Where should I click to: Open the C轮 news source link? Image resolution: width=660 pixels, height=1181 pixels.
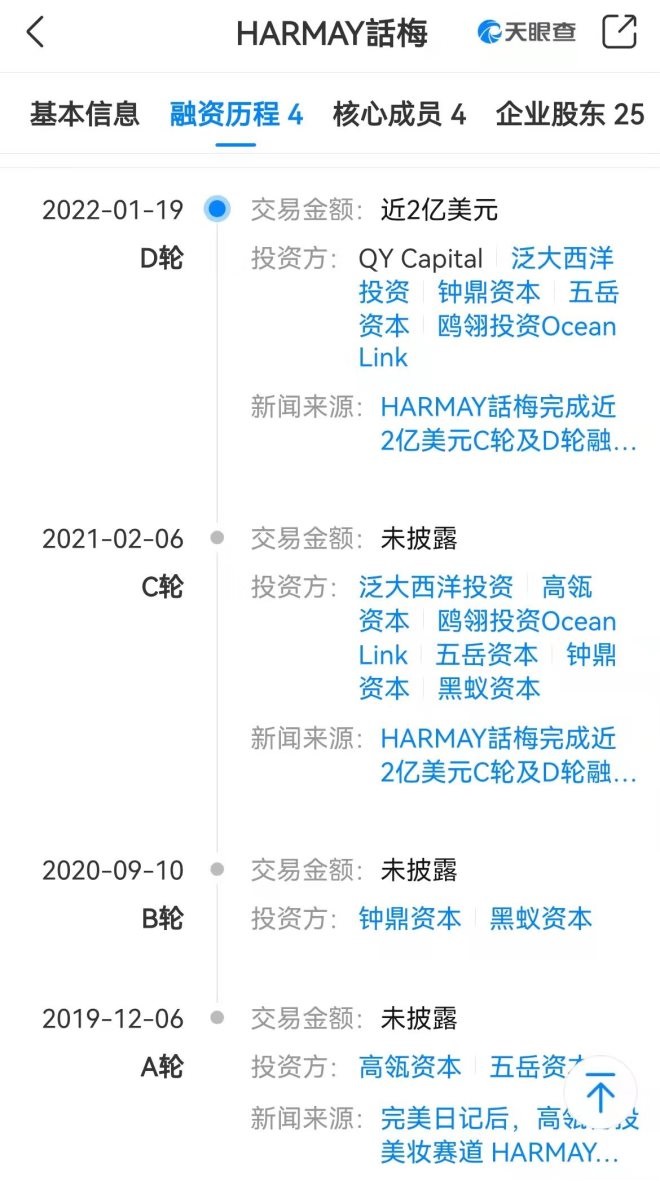click(x=508, y=755)
